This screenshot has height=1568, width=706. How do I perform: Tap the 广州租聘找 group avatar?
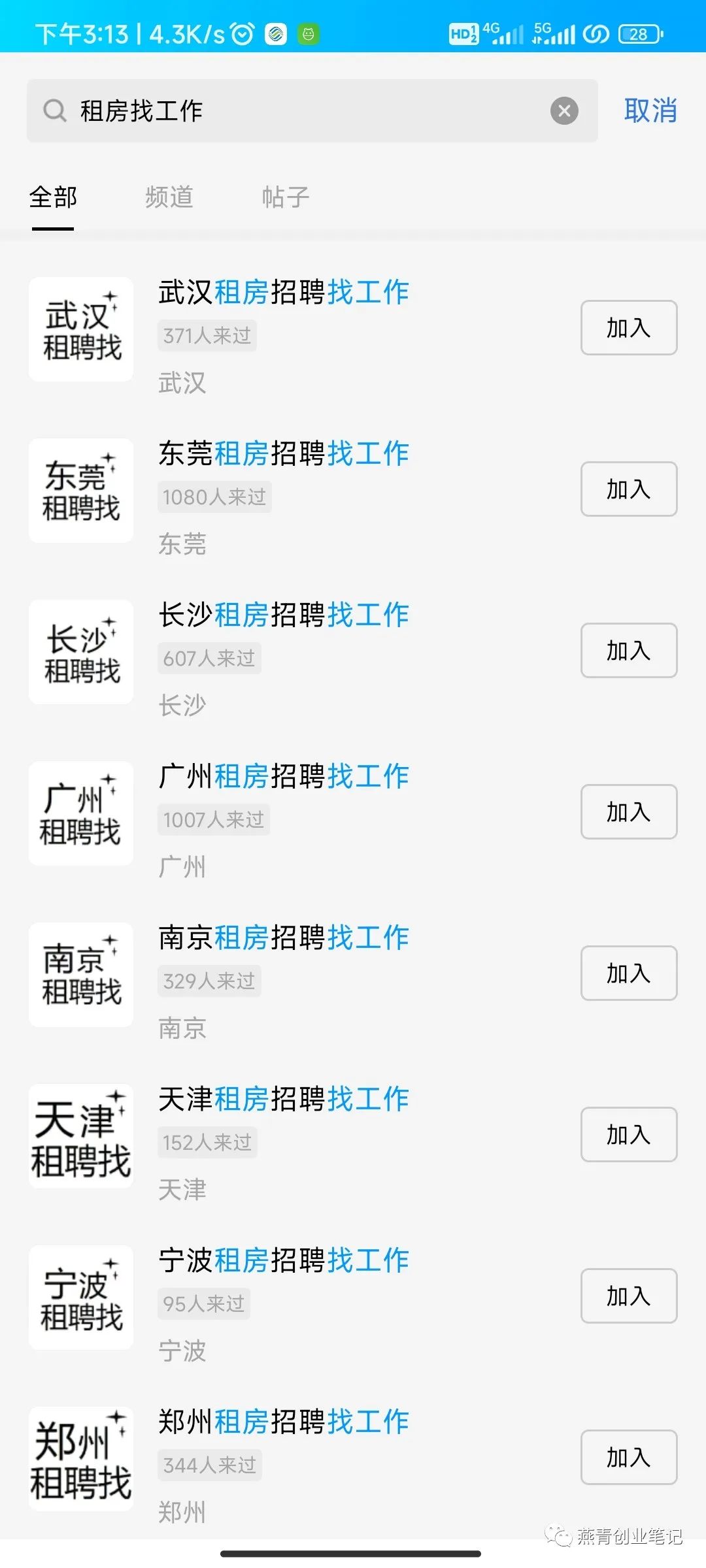tap(80, 813)
